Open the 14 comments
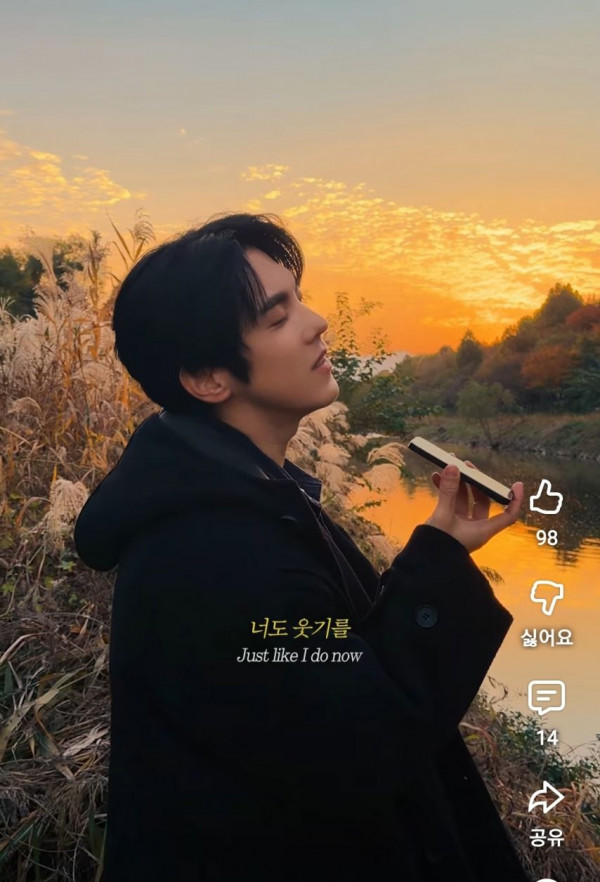Viewport: 600px width, 882px height. [546, 697]
